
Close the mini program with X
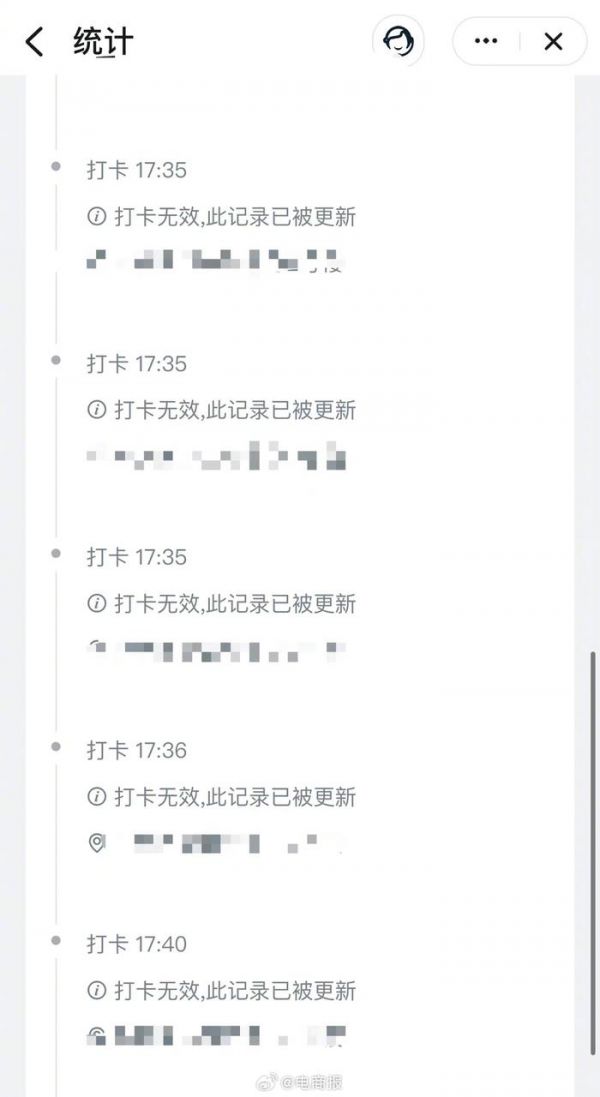[553, 42]
